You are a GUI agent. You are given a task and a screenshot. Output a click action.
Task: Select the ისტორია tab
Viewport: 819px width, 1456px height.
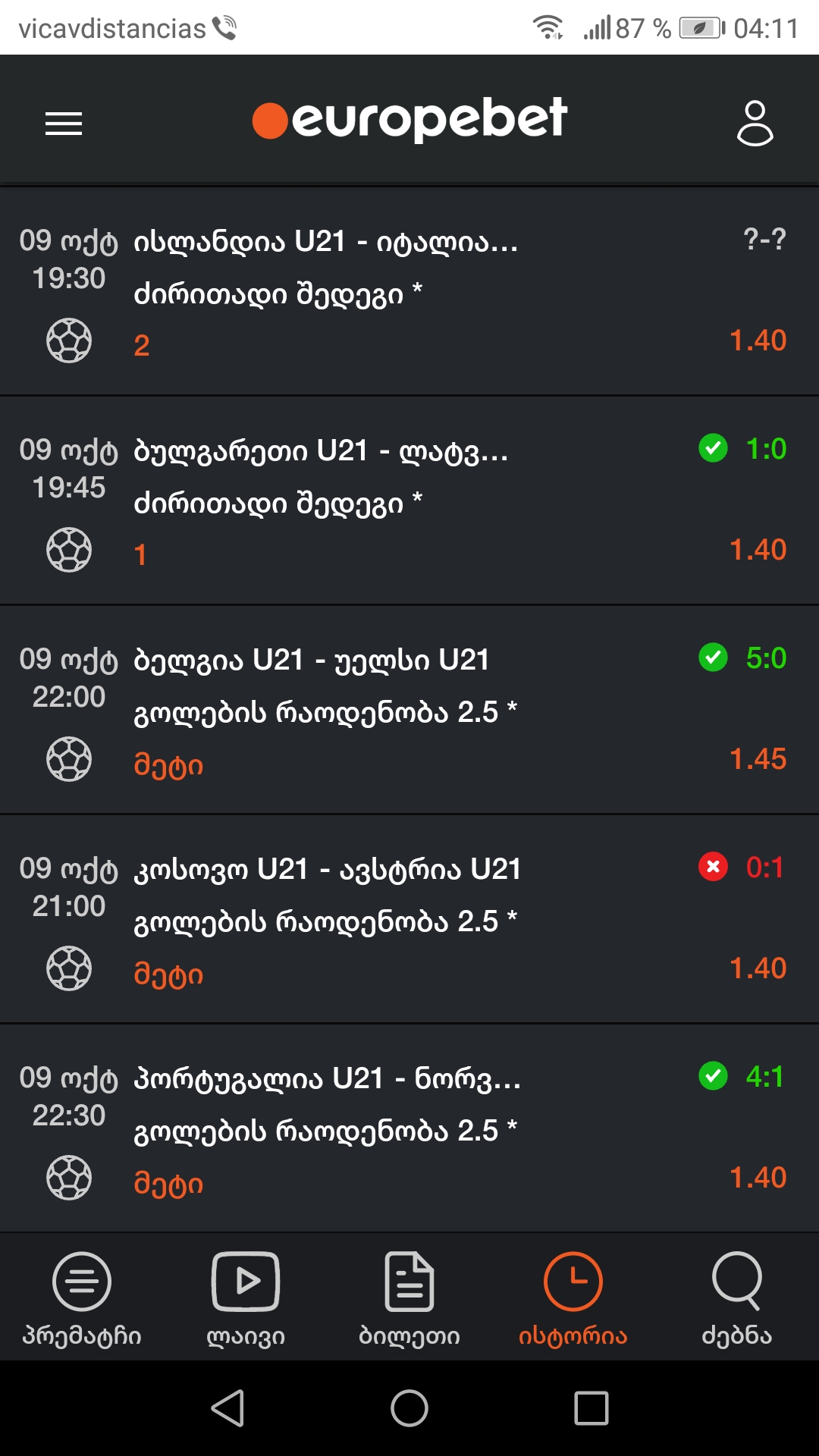(573, 1298)
